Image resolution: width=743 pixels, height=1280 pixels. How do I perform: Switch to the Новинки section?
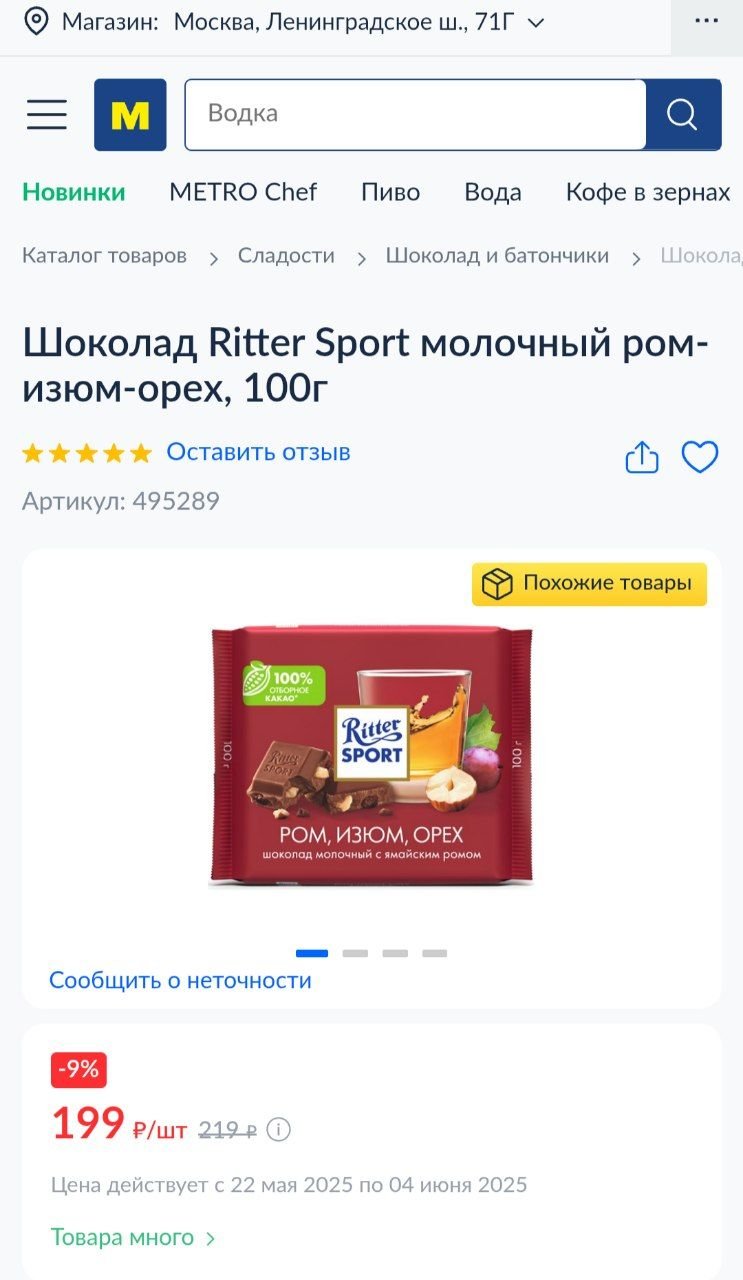(x=74, y=192)
